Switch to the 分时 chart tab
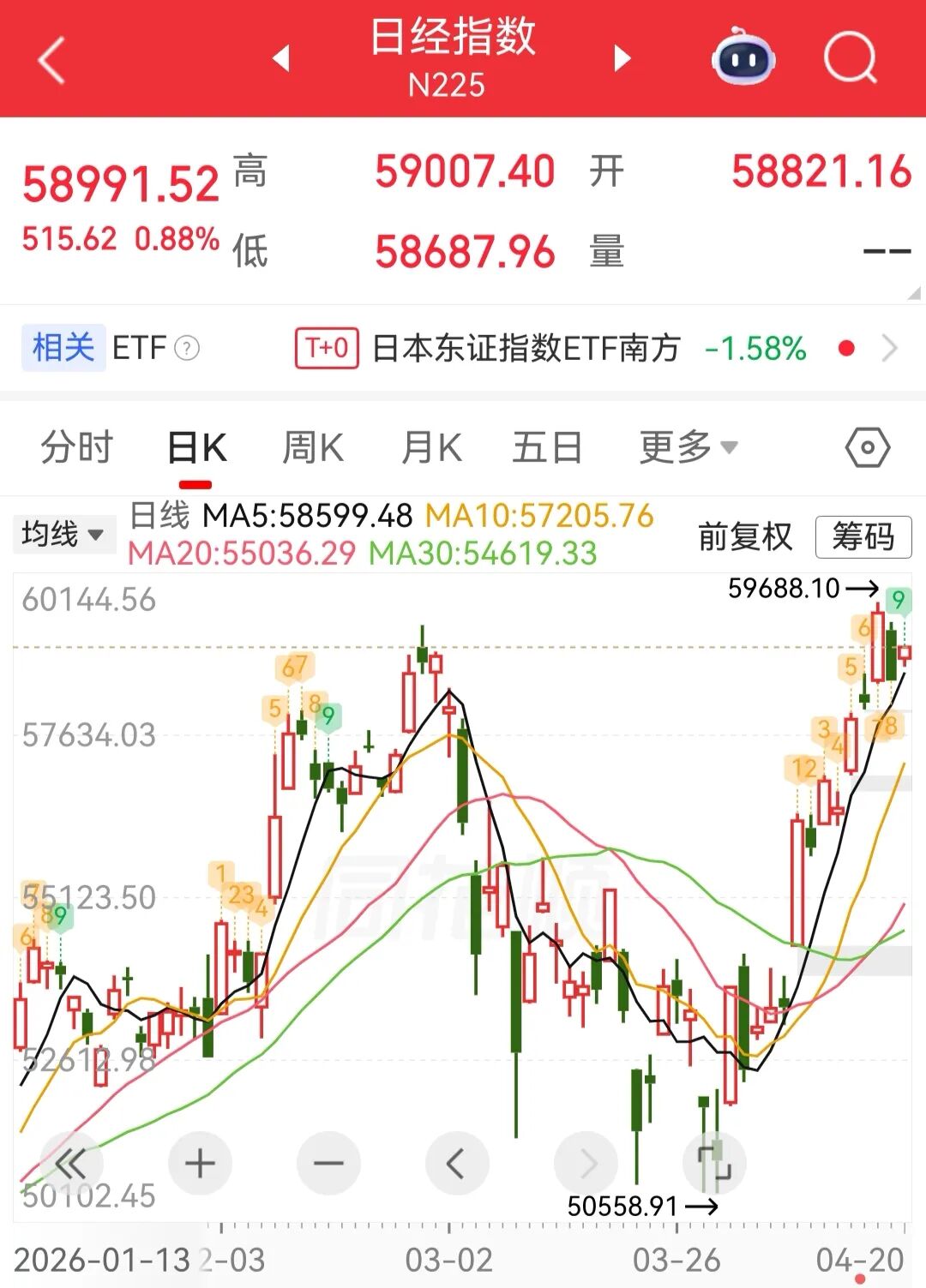The width and height of the screenshot is (926, 1288). 77,447
